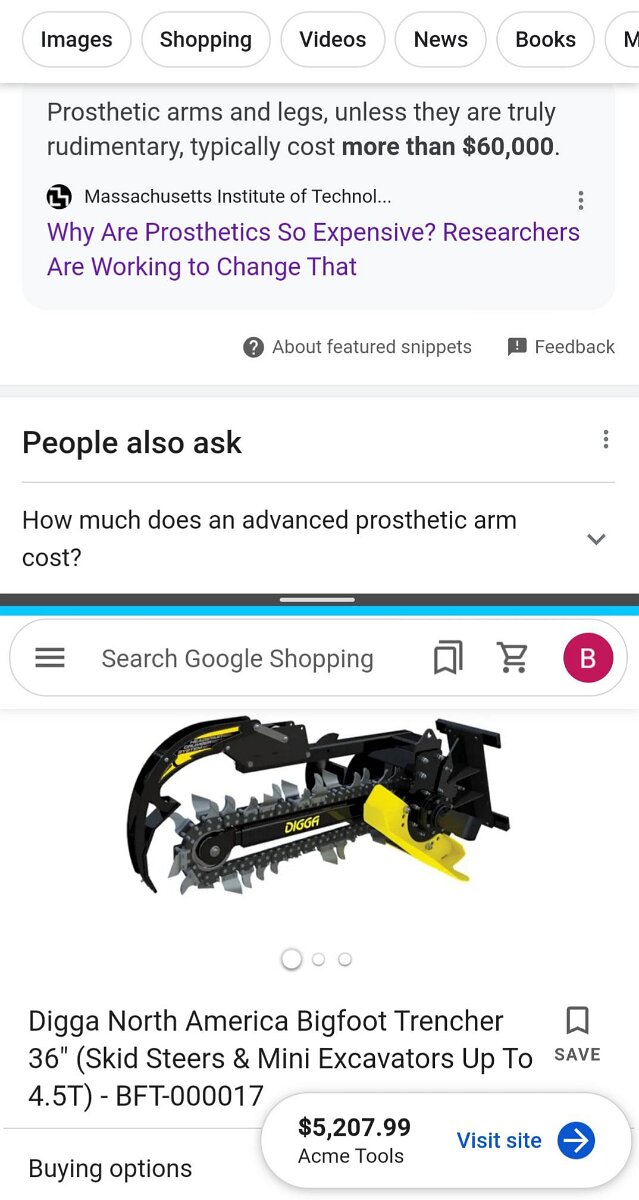Open the account profile avatar B
The width and height of the screenshot is (639, 1200).
coord(588,658)
